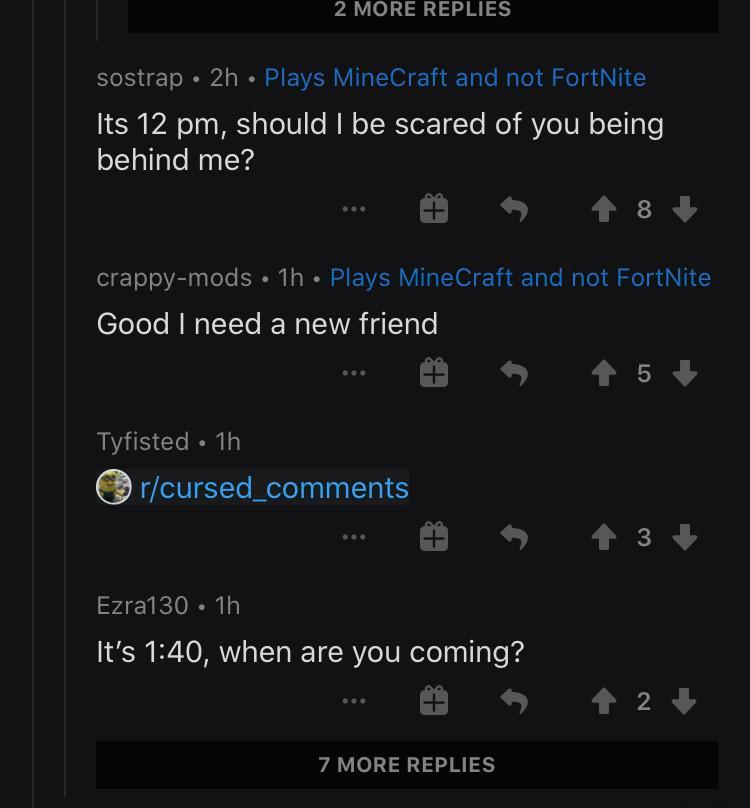Tap the reply arrow on Ezra130's comment
The height and width of the screenshot is (808, 750).
click(515, 701)
